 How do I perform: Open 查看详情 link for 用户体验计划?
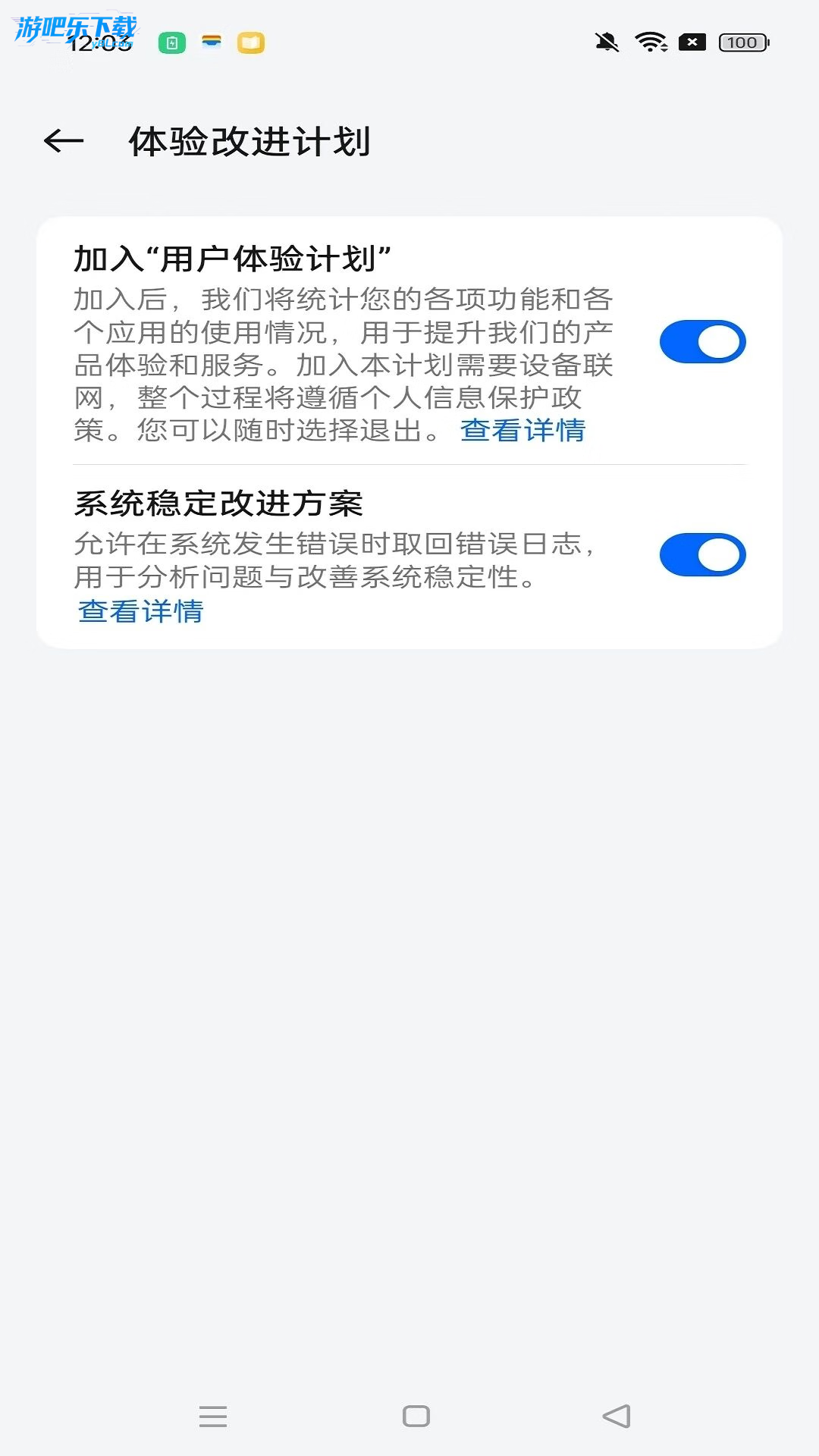pyautogui.click(x=522, y=430)
